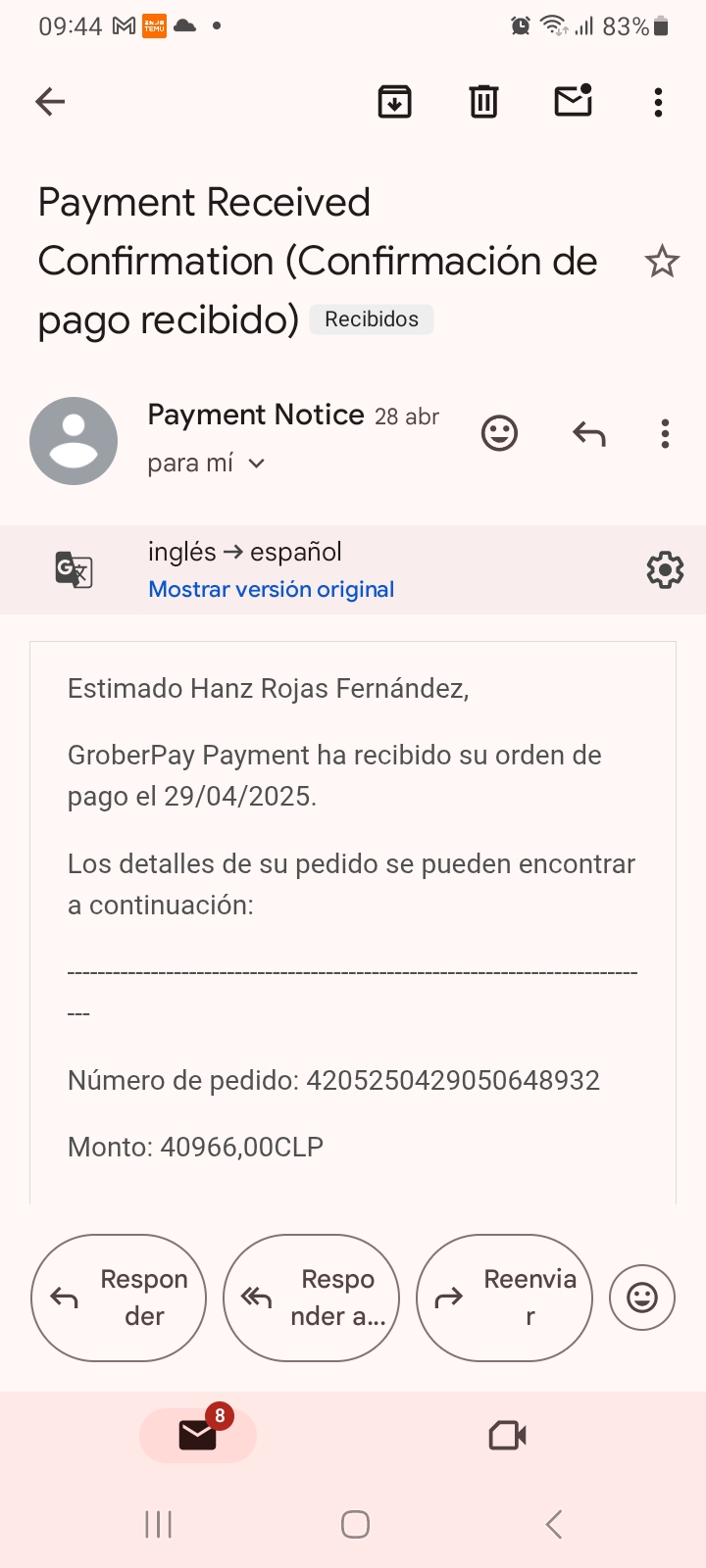
Task: Delete this email with the trash icon
Action: (483, 101)
